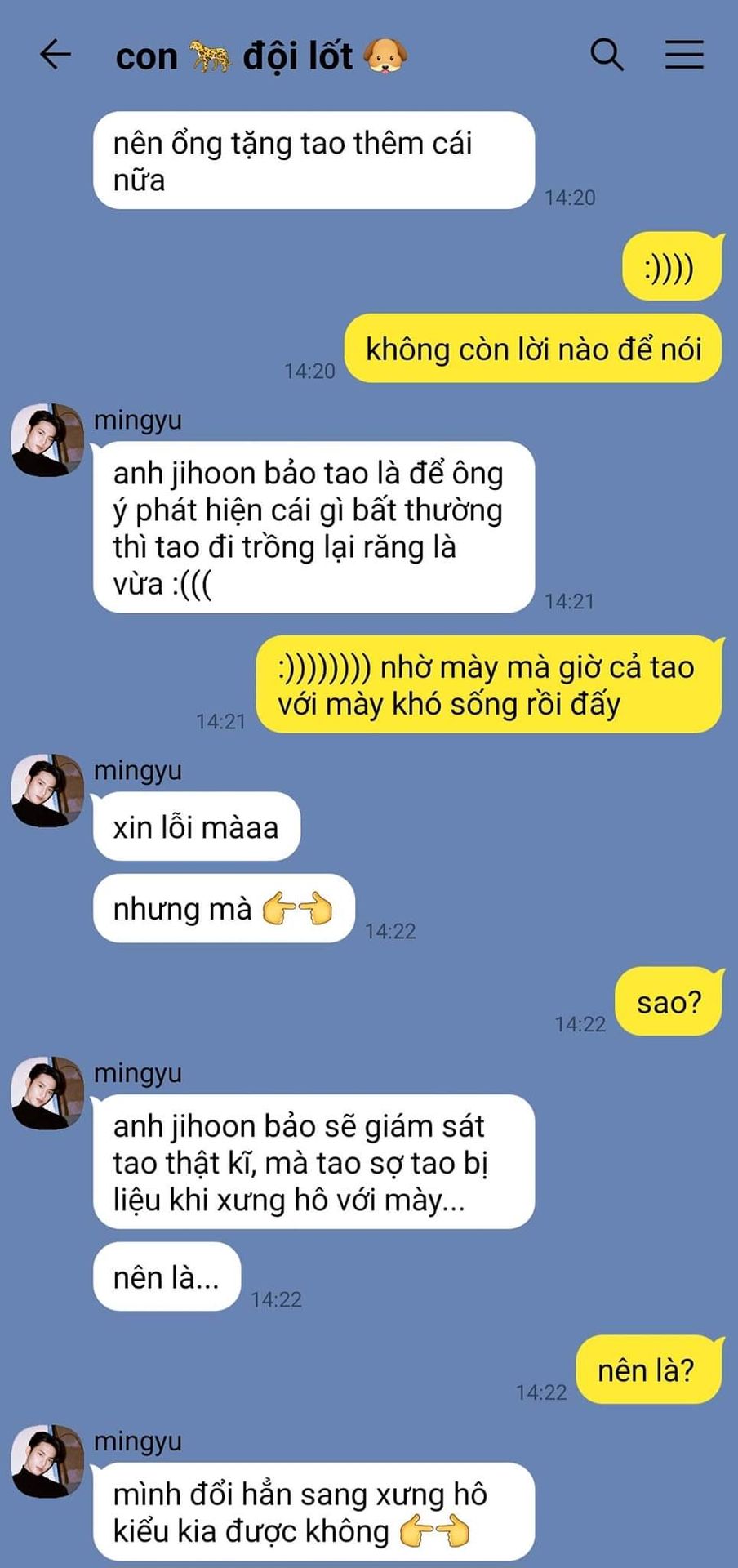Image resolution: width=738 pixels, height=1568 pixels.
Task: Open the chat hamburger menu
Action: click(683, 55)
